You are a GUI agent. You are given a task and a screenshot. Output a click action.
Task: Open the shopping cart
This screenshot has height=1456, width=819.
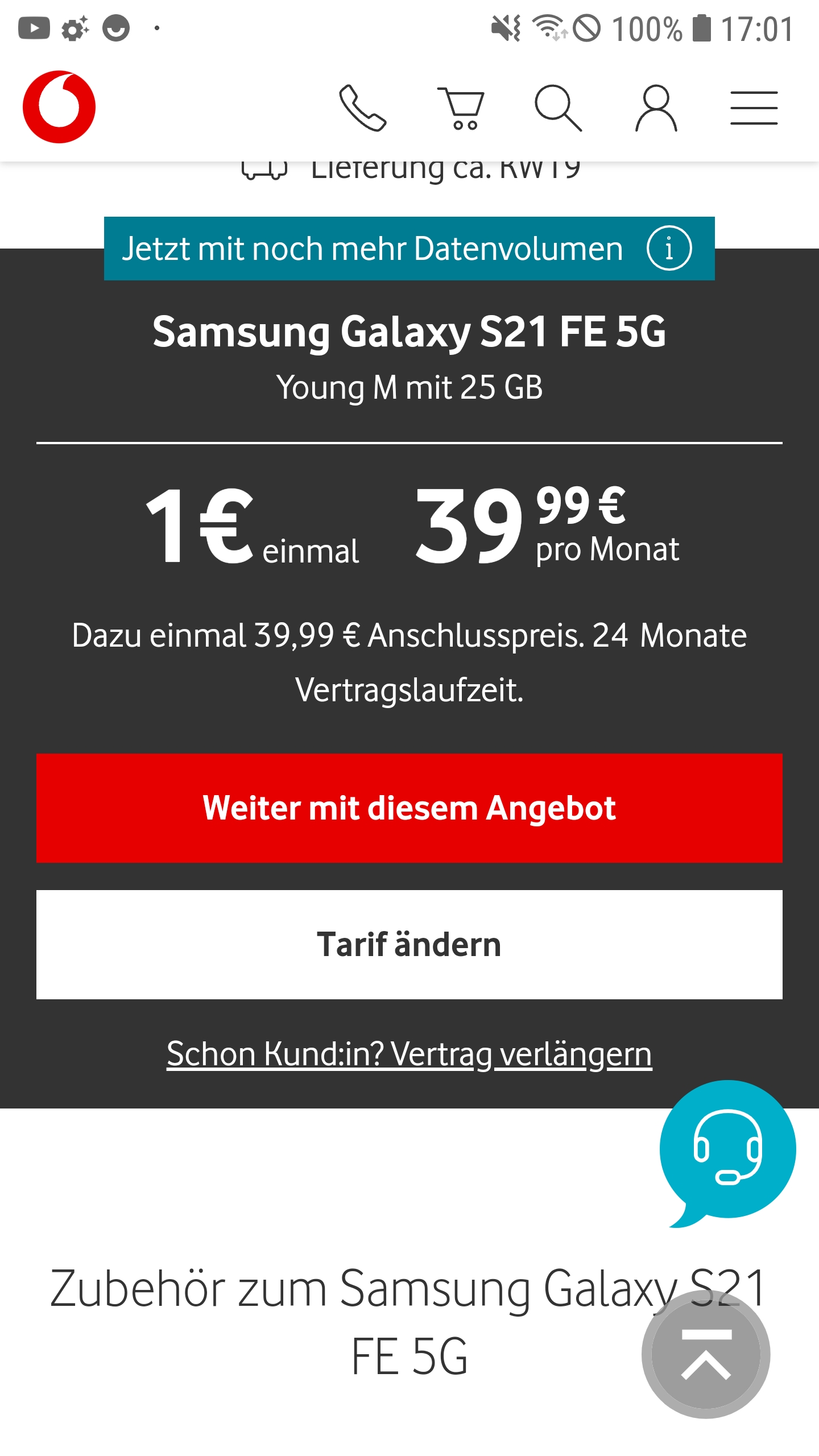tap(461, 108)
